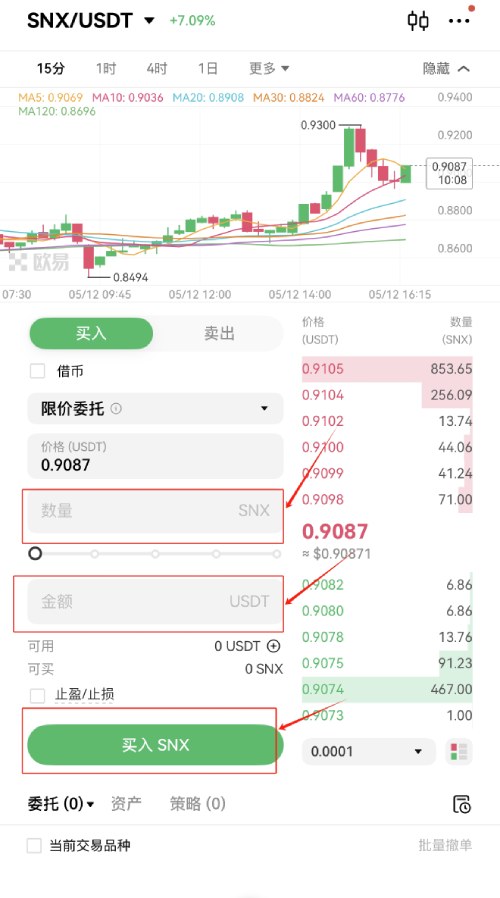Image resolution: width=500 pixels, height=898 pixels.
Task: Open the 限价委托 order type dropdown
Action: tap(155, 408)
